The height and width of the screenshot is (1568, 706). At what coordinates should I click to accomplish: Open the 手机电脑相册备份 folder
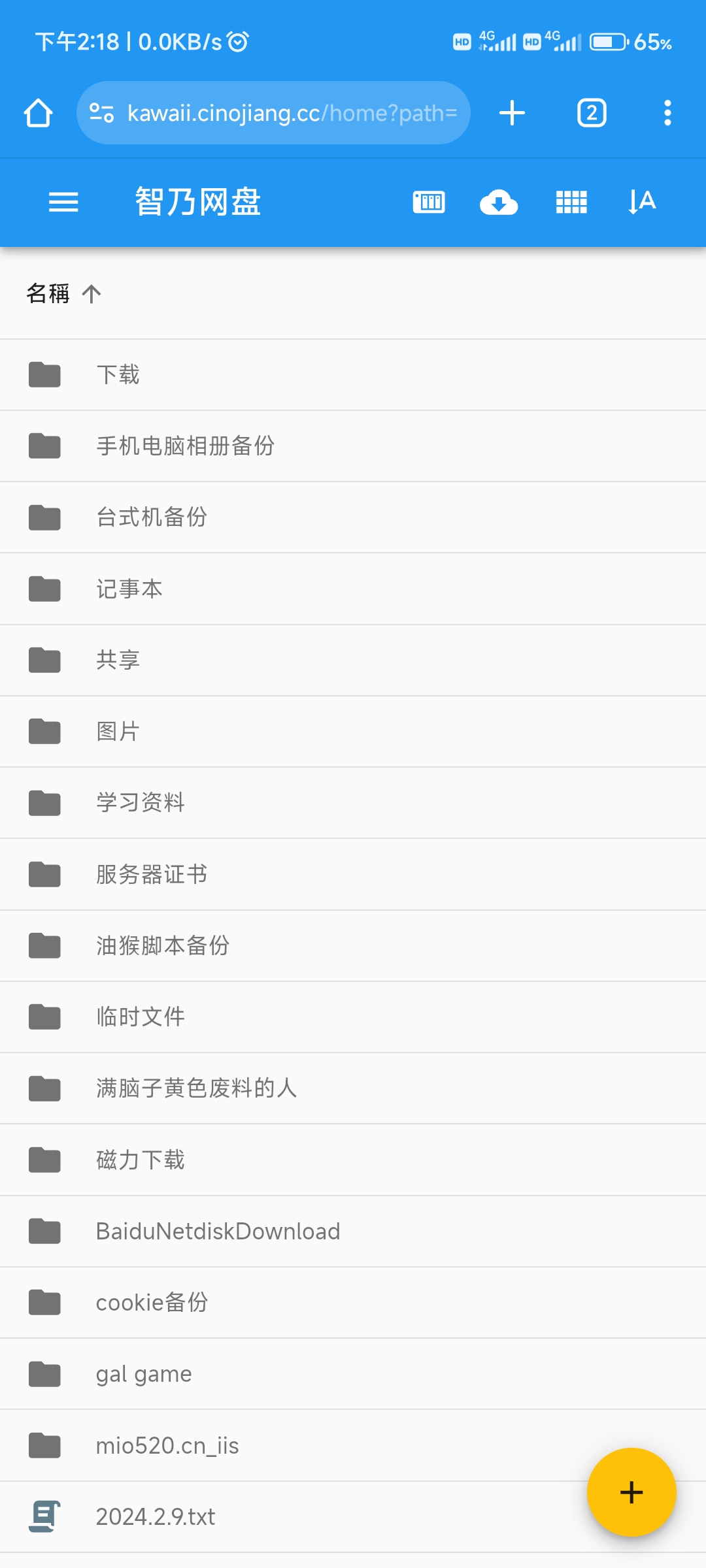[x=185, y=446]
